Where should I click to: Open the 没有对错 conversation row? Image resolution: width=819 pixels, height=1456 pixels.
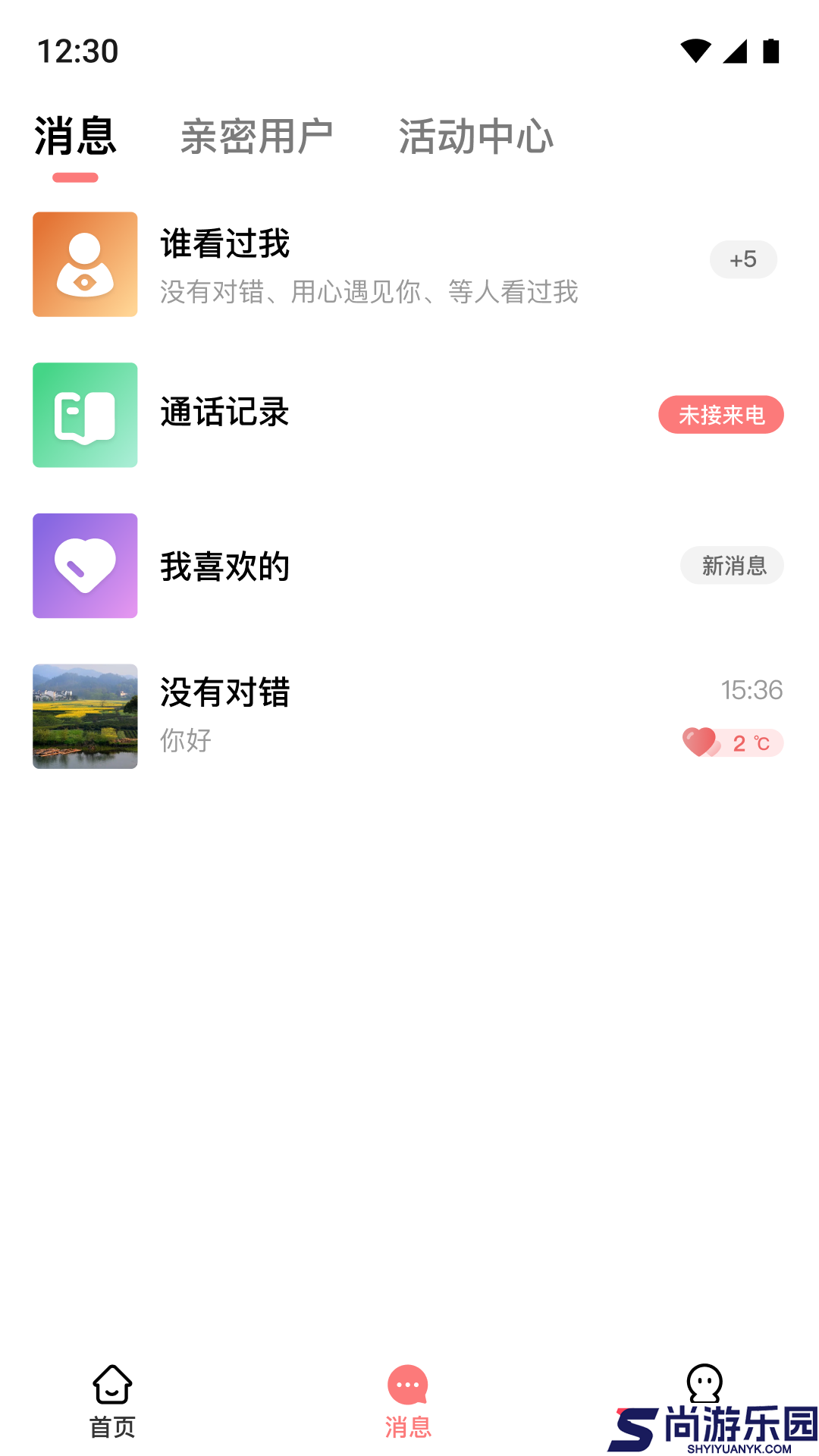(x=409, y=716)
